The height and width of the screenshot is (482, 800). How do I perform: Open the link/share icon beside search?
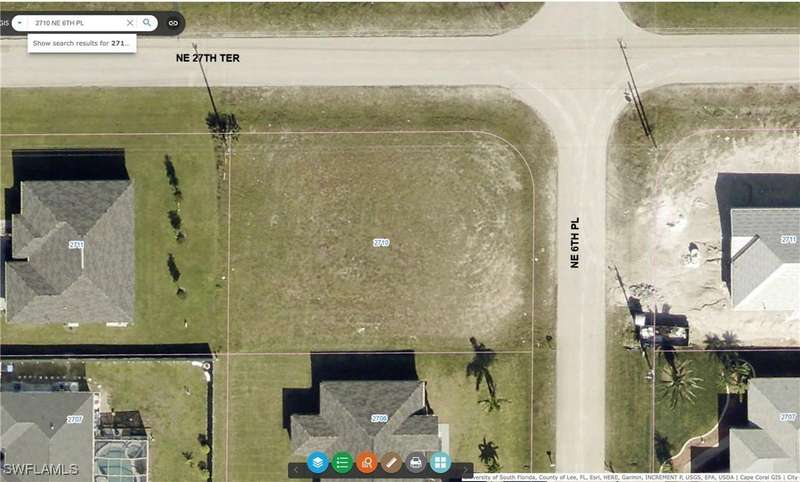pyautogui.click(x=172, y=22)
